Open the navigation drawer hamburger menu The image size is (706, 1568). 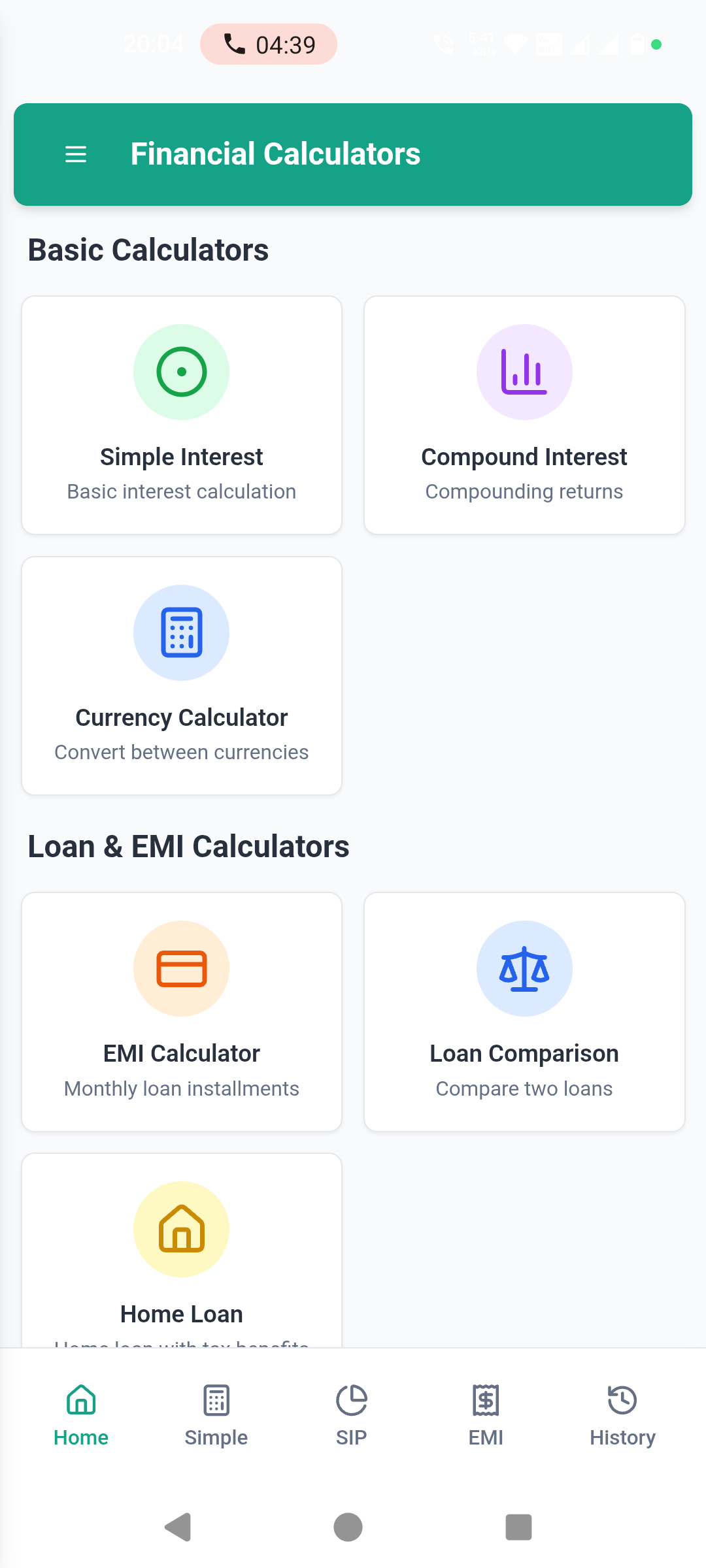[x=76, y=154]
